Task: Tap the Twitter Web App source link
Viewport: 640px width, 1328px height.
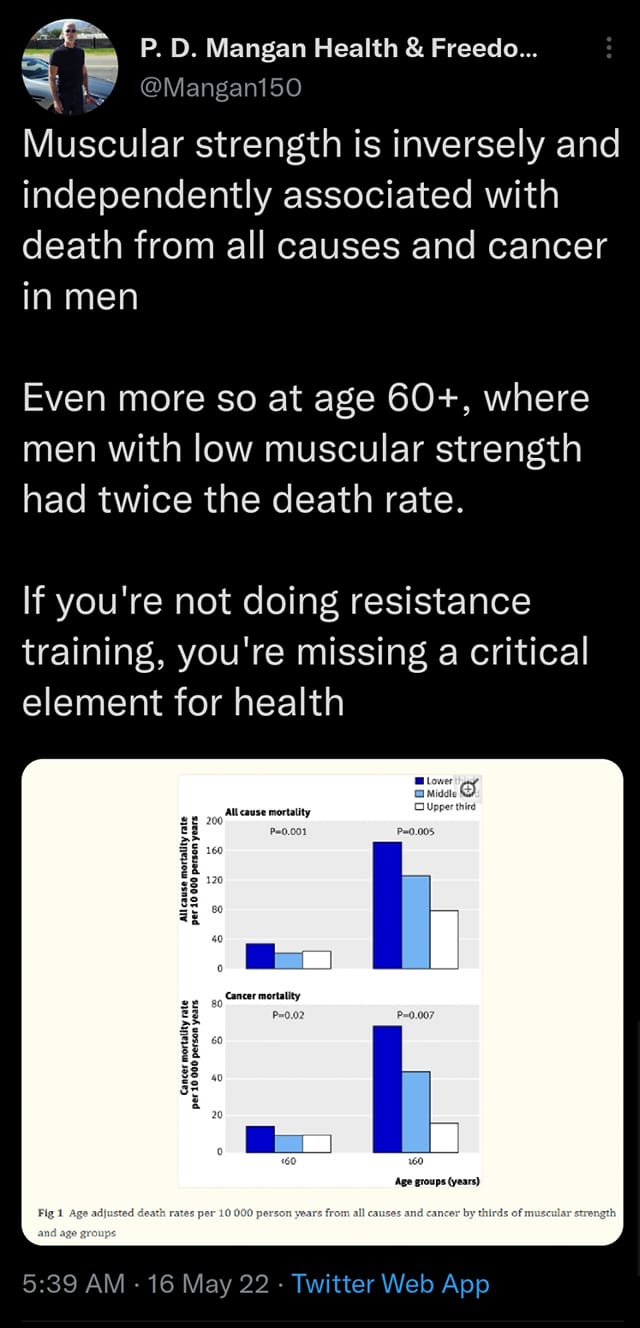Action: tap(391, 1284)
